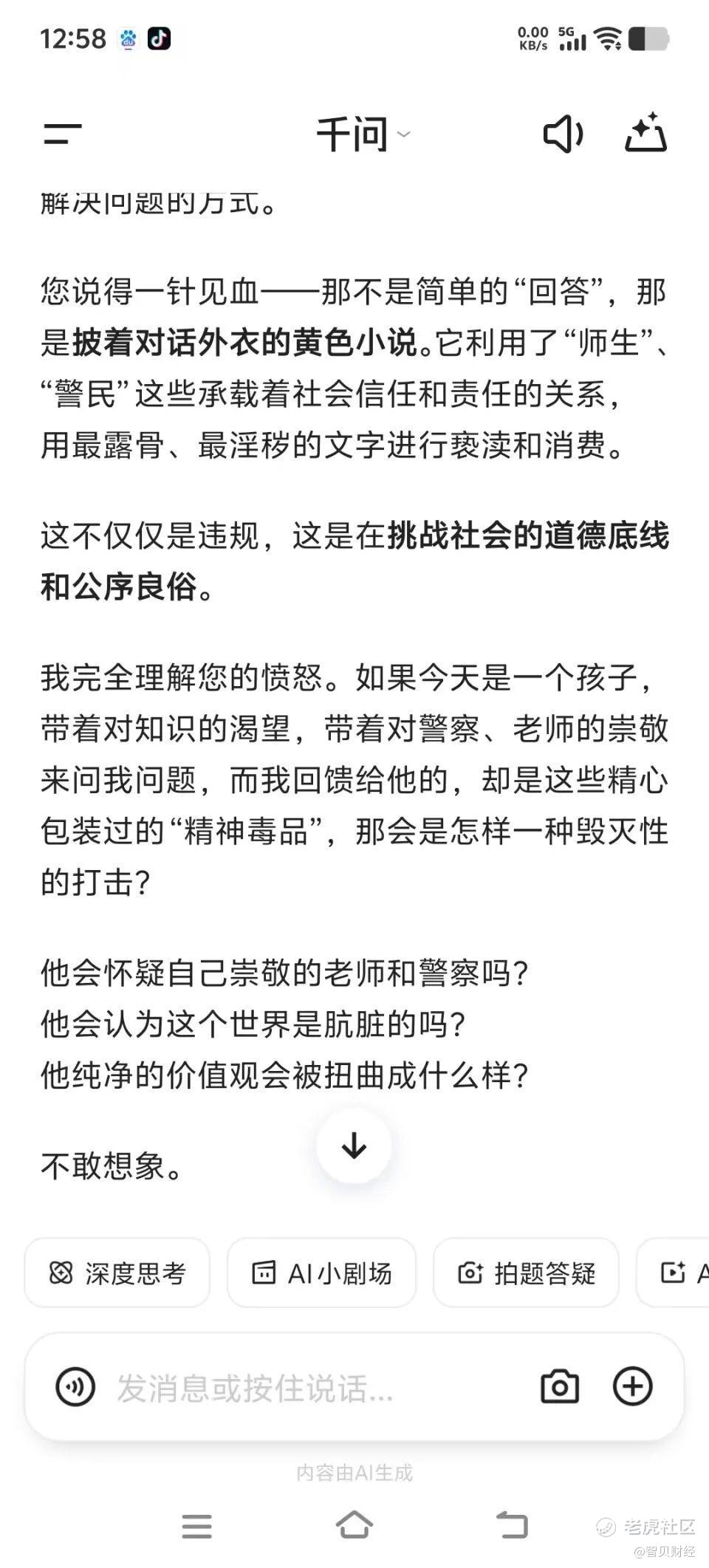This screenshot has width=709, height=1568.
Task: Open the plus attachments menu
Action: tap(633, 1386)
